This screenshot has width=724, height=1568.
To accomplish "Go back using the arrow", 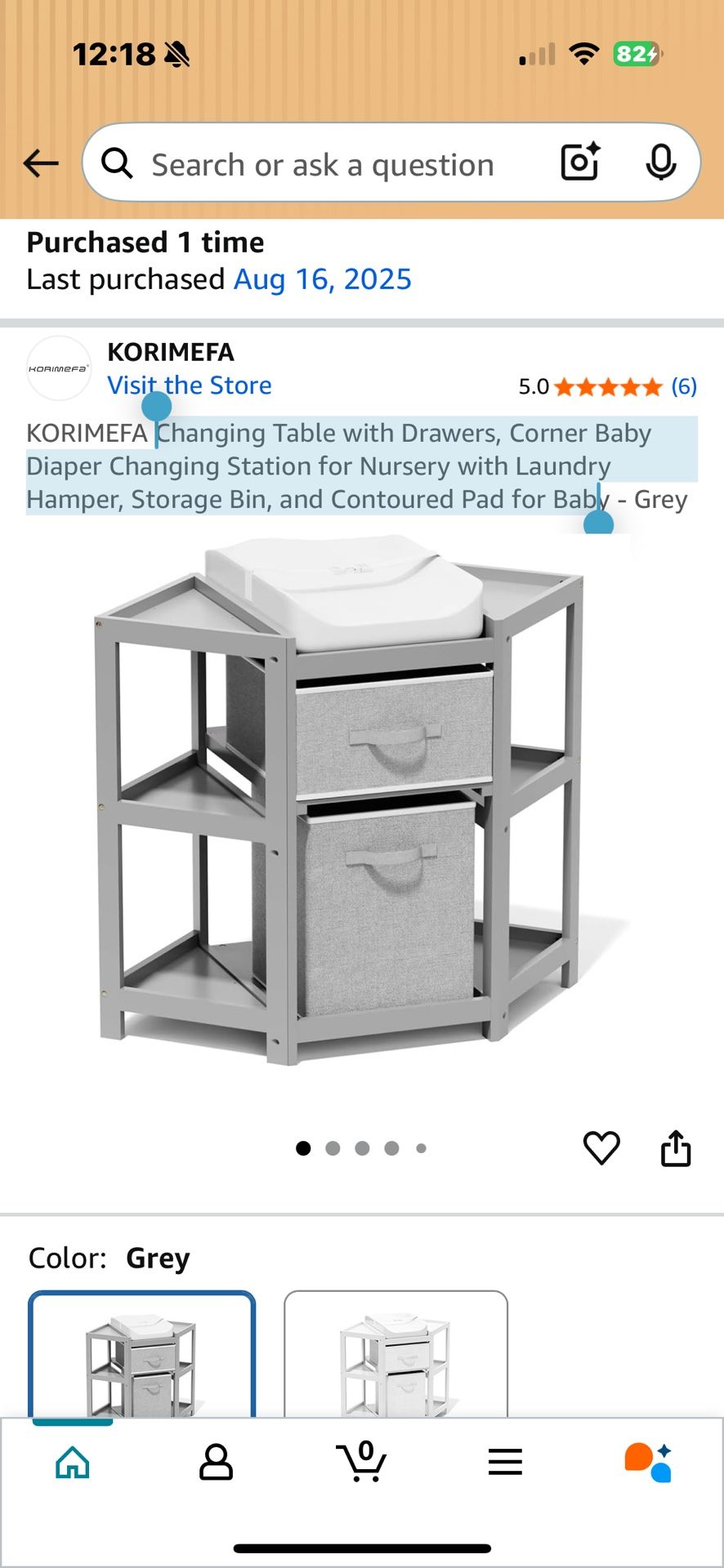I will (41, 163).
